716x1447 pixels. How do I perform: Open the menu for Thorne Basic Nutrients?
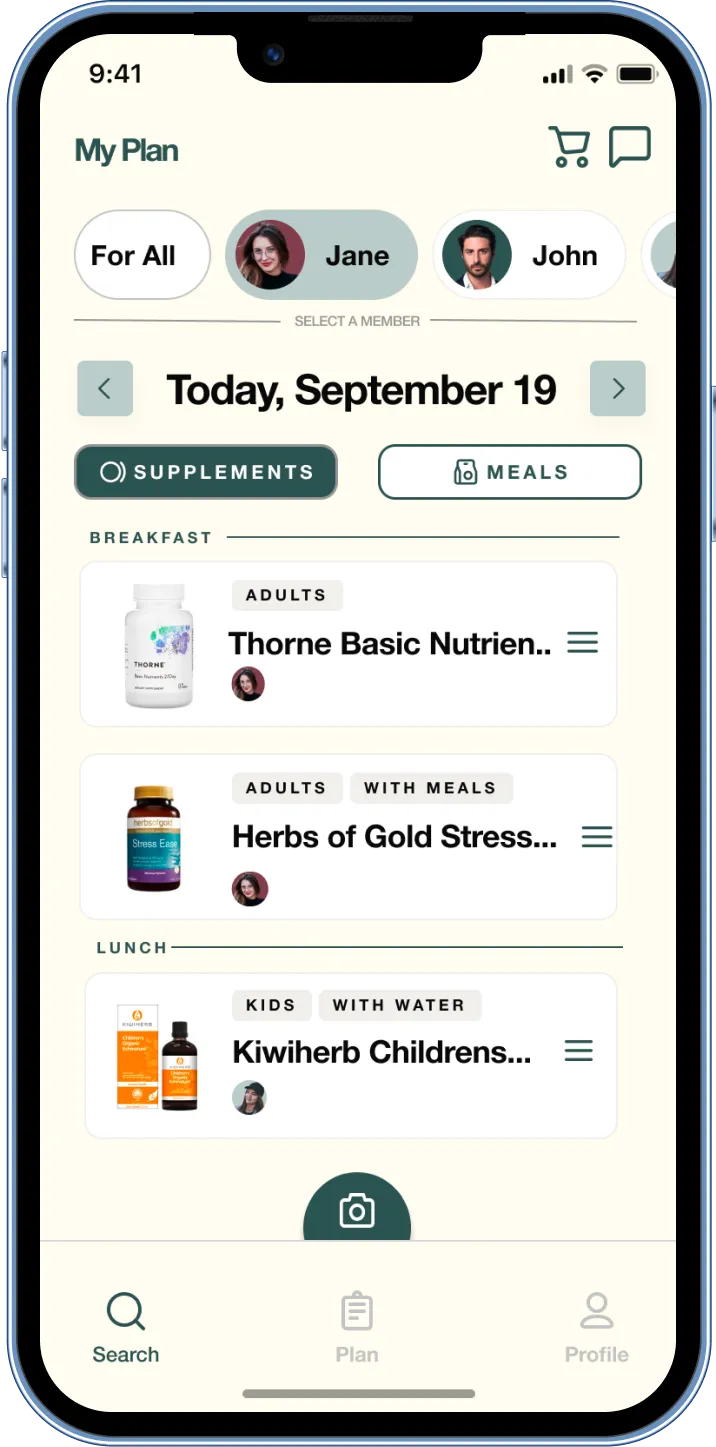tap(582, 643)
